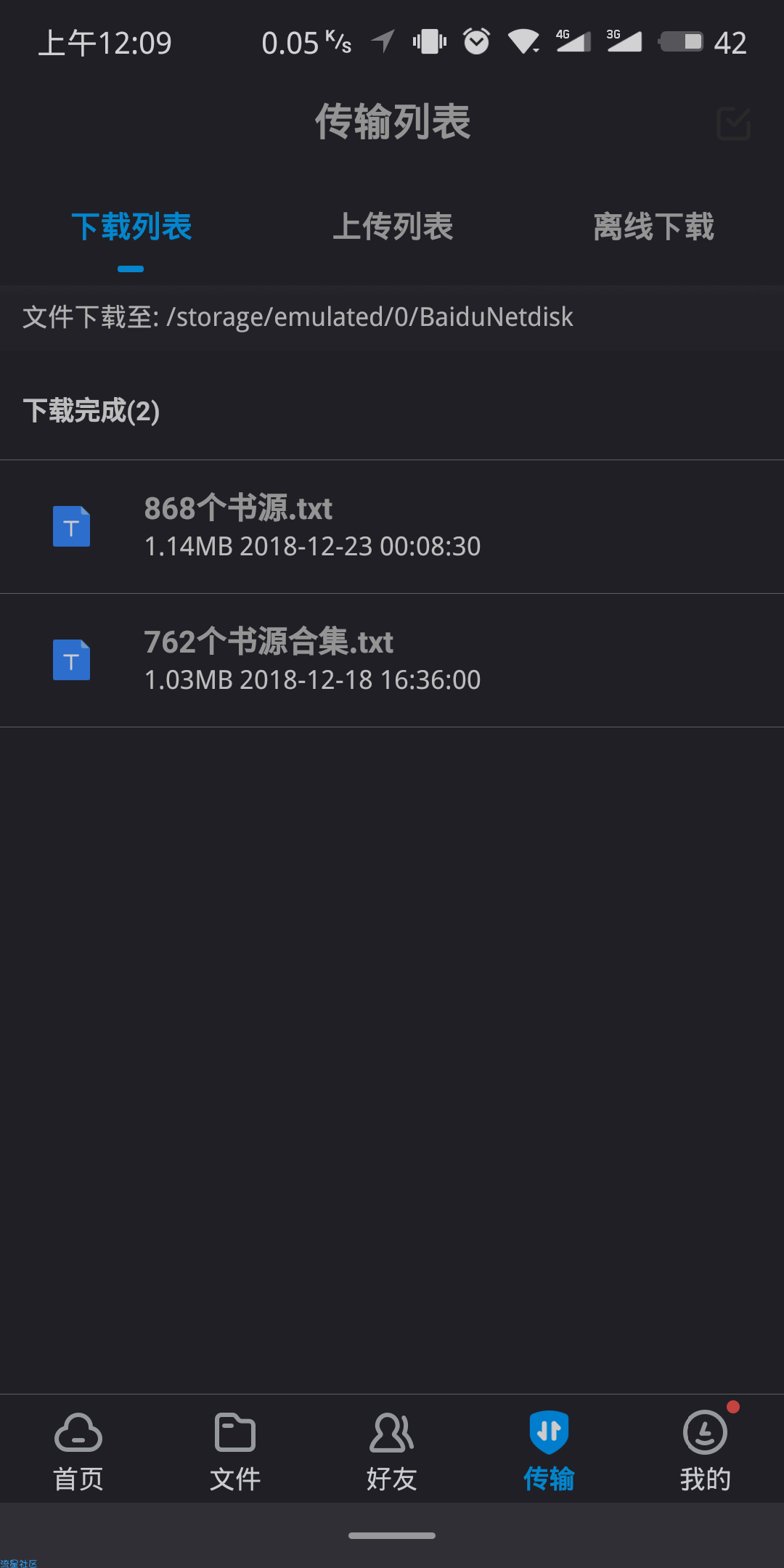Select the 下载列表 tab

[131, 226]
